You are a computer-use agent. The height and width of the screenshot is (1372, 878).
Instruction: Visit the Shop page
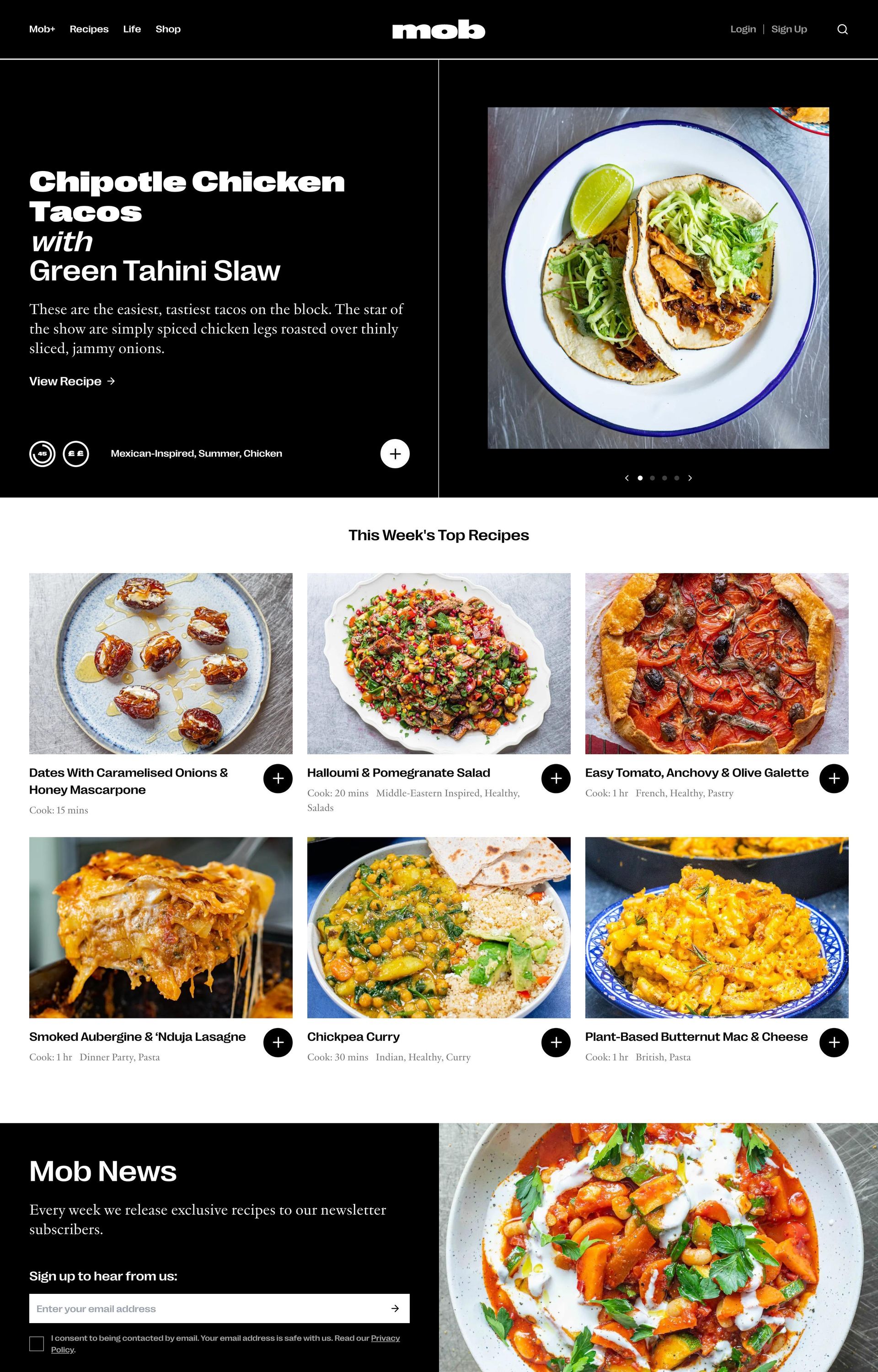[168, 29]
